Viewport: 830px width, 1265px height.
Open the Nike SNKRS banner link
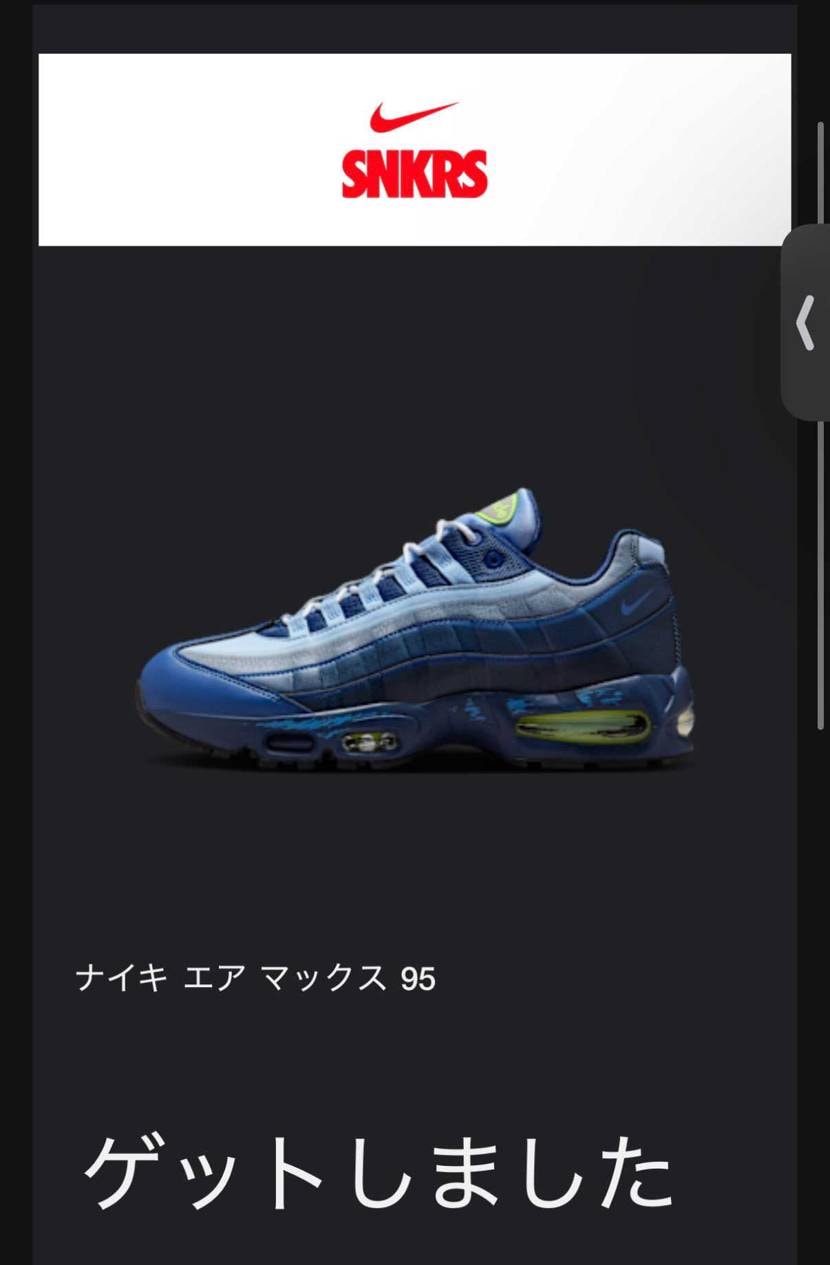coord(414,150)
